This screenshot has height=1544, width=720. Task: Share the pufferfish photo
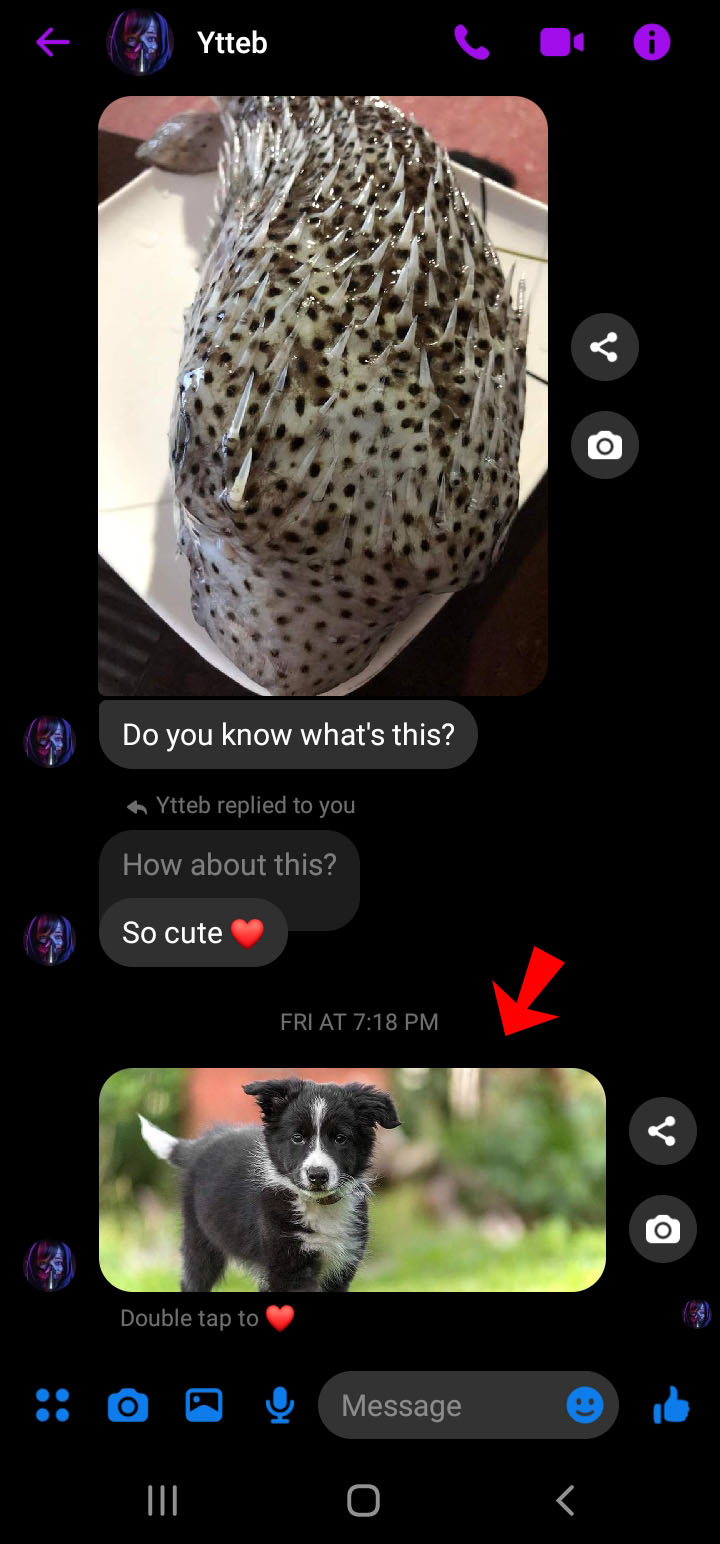coord(604,347)
